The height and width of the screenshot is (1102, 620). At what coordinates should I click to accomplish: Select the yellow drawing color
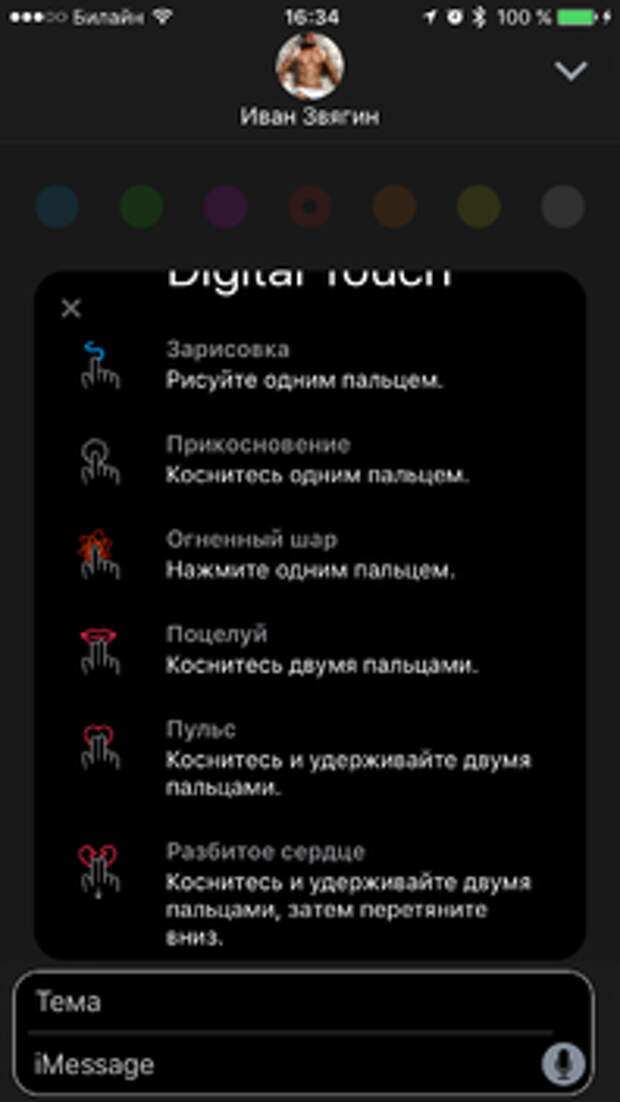(478, 207)
